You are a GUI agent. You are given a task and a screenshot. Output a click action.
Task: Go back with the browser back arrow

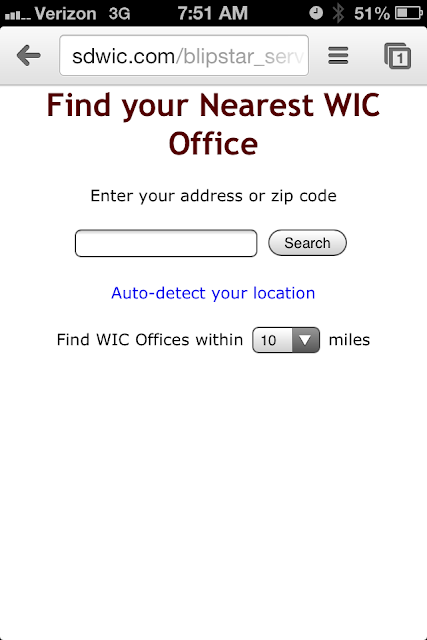[x=29, y=56]
